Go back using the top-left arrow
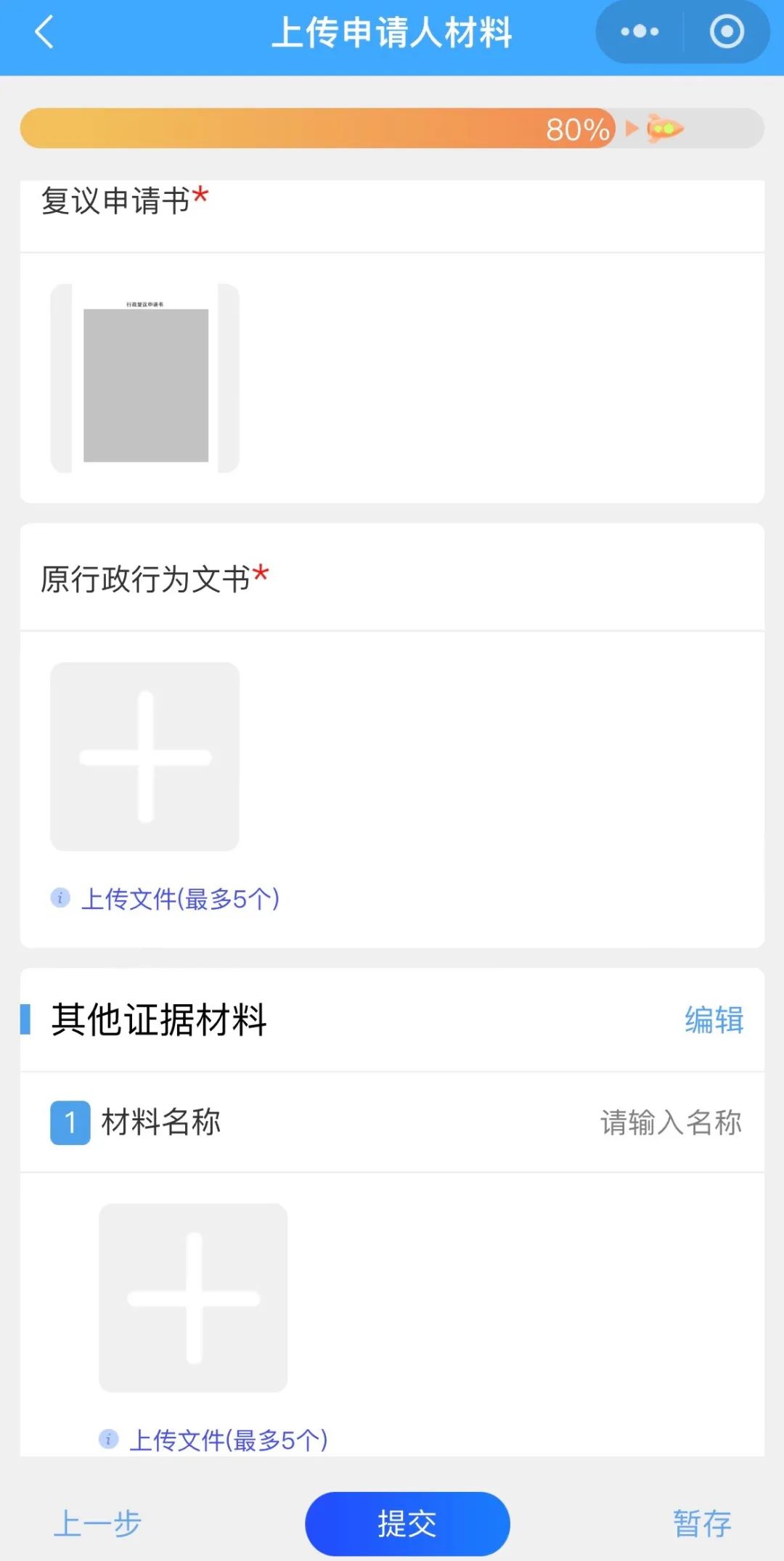The image size is (784, 1561). tap(45, 33)
